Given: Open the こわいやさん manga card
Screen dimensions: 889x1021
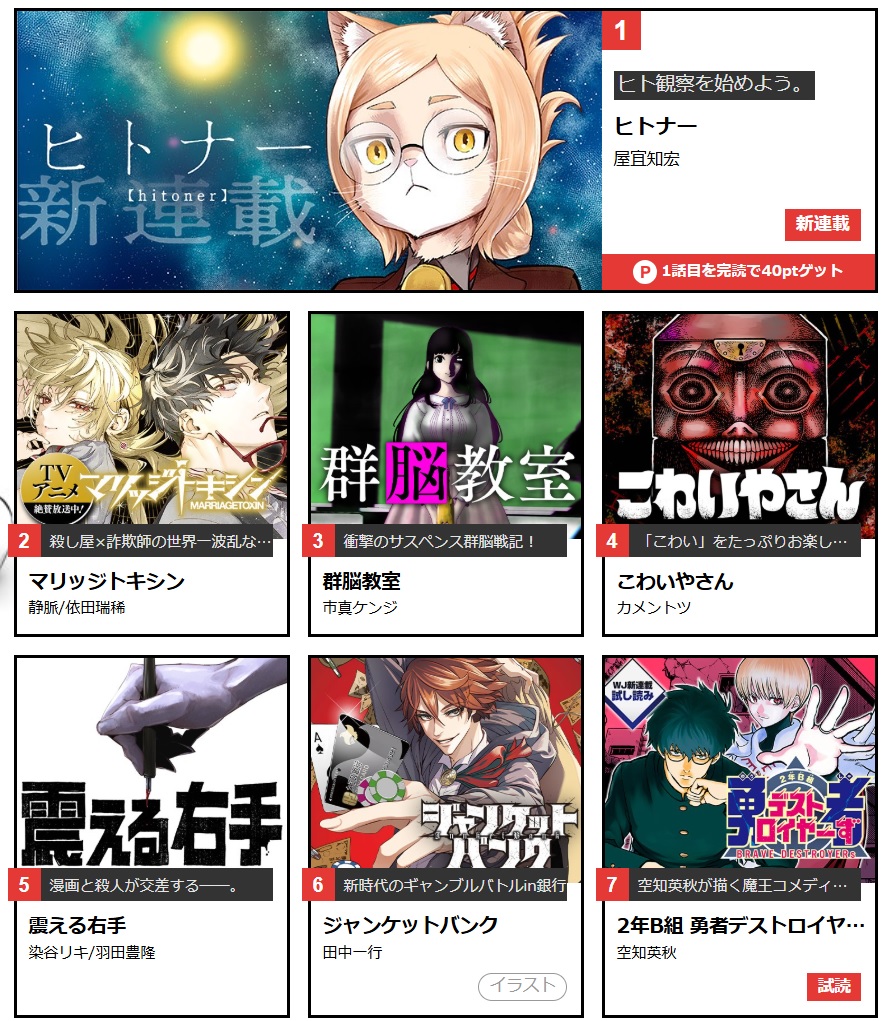Looking at the screenshot, I should point(740,473).
